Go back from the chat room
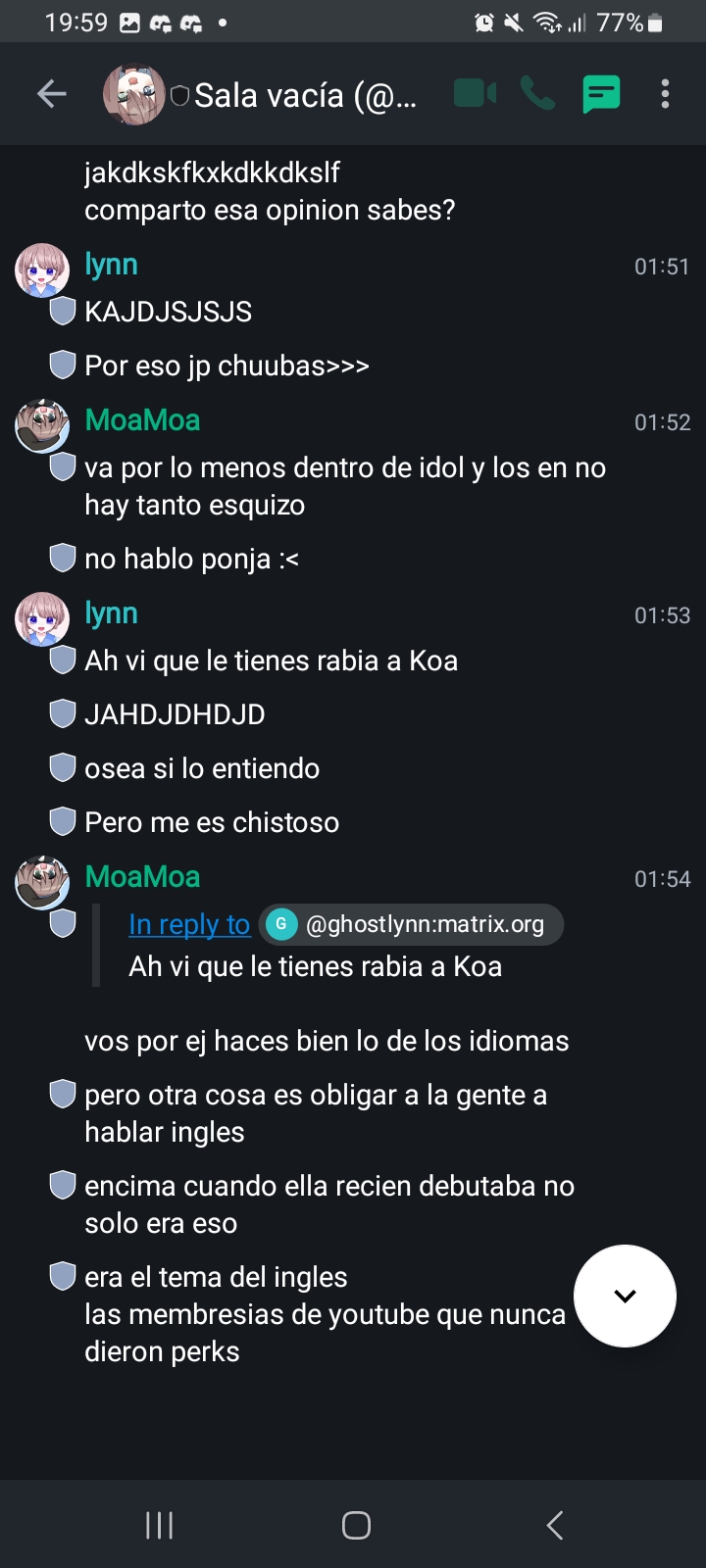 [x=51, y=94]
